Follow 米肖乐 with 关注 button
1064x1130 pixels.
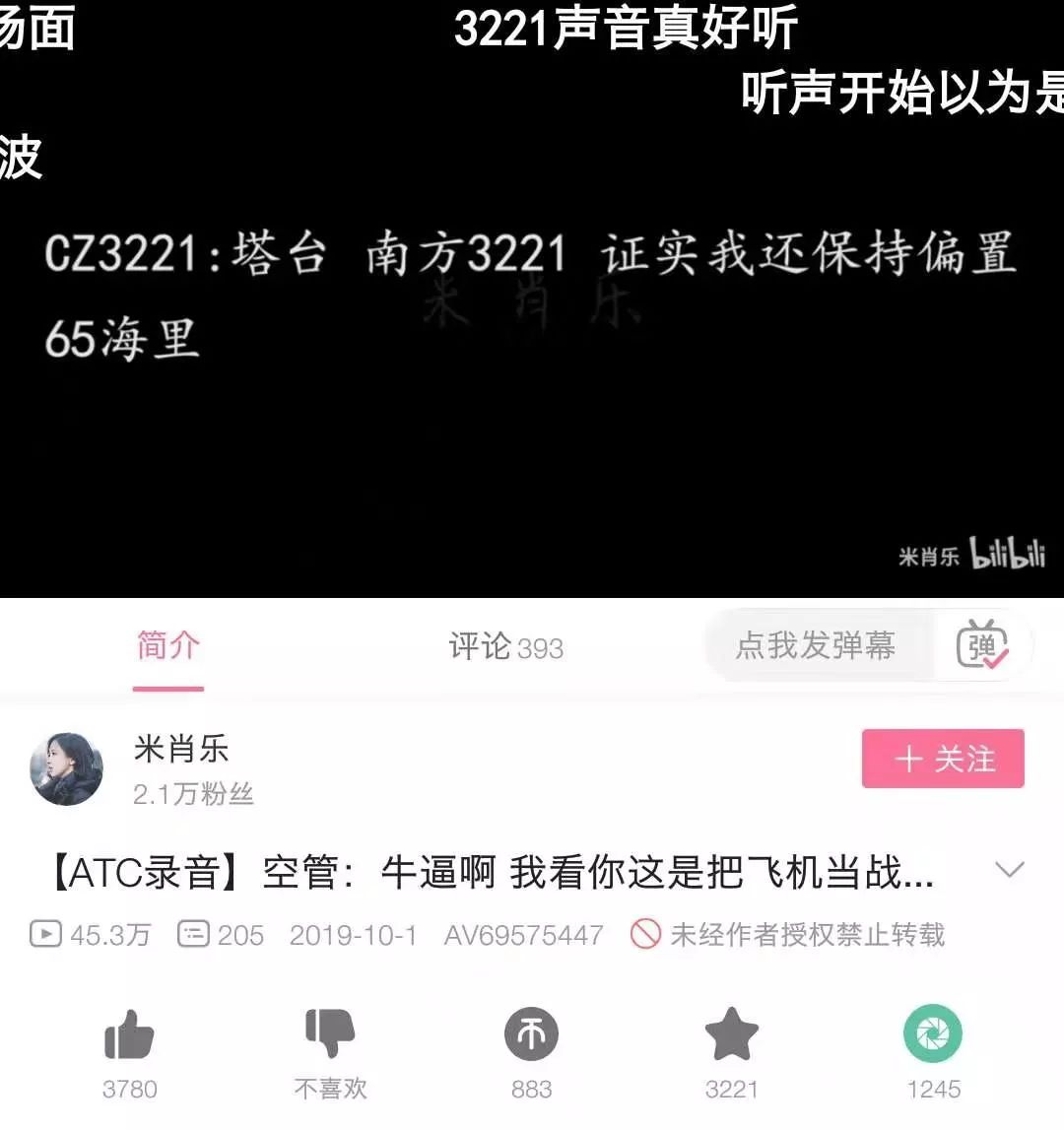pyautogui.click(x=943, y=759)
